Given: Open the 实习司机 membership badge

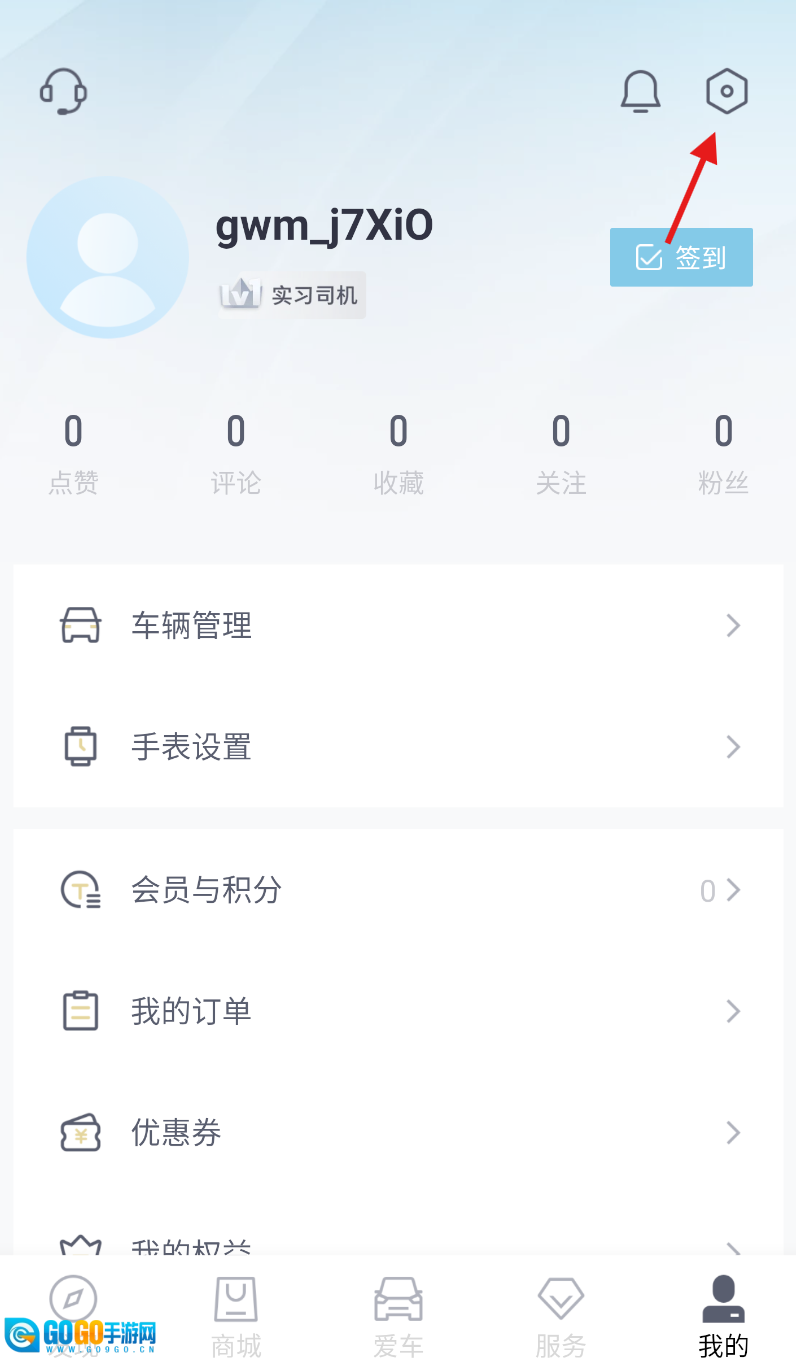Looking at the screenshot, I should click(x=292, y=295).
